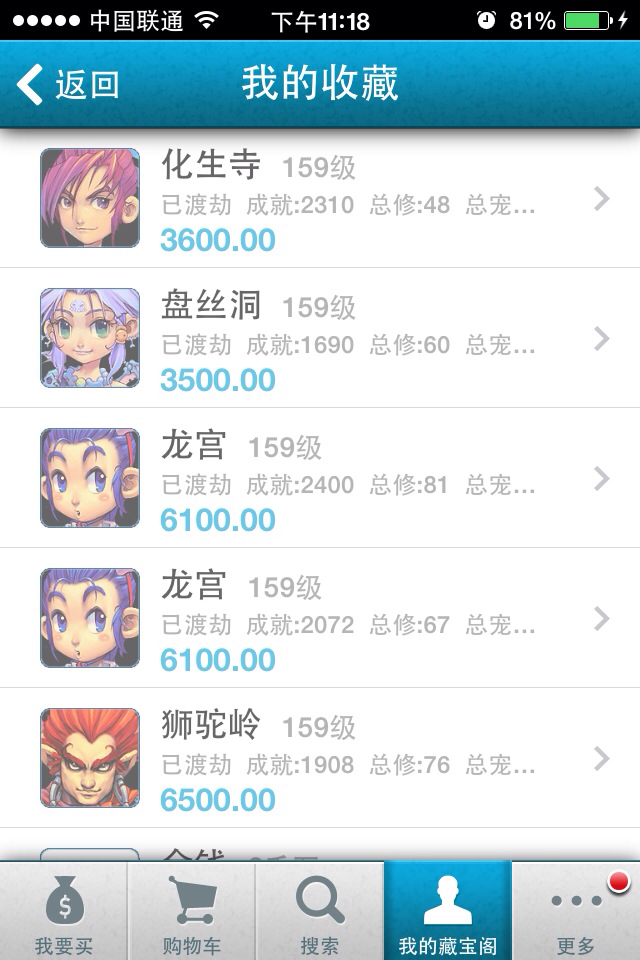Go back using the 返回 button
Screen dimensions: 640x960
point(68,85)
